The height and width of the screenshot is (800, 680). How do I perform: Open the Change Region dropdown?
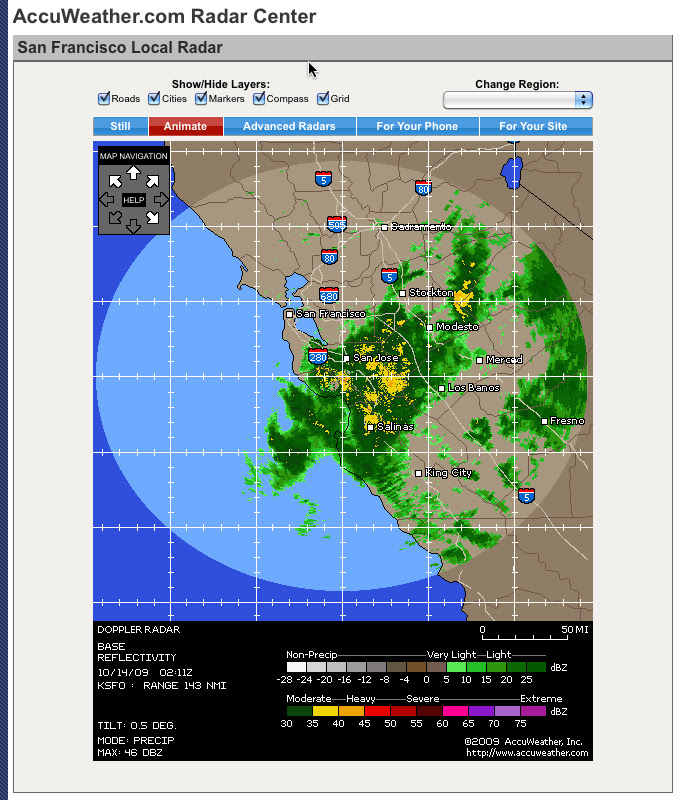[x=518, y=100]
